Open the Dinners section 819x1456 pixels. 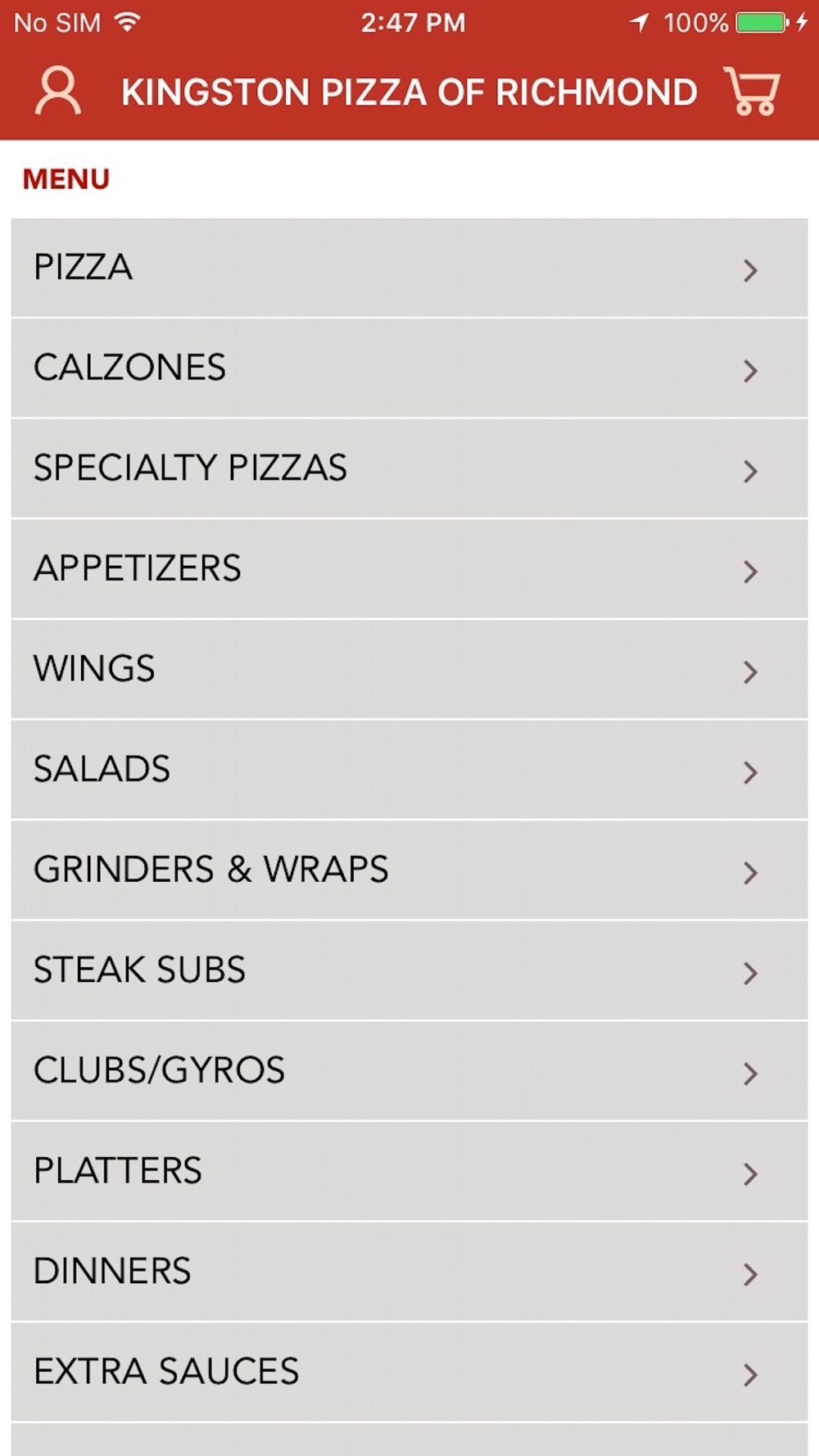point(409,1272)
